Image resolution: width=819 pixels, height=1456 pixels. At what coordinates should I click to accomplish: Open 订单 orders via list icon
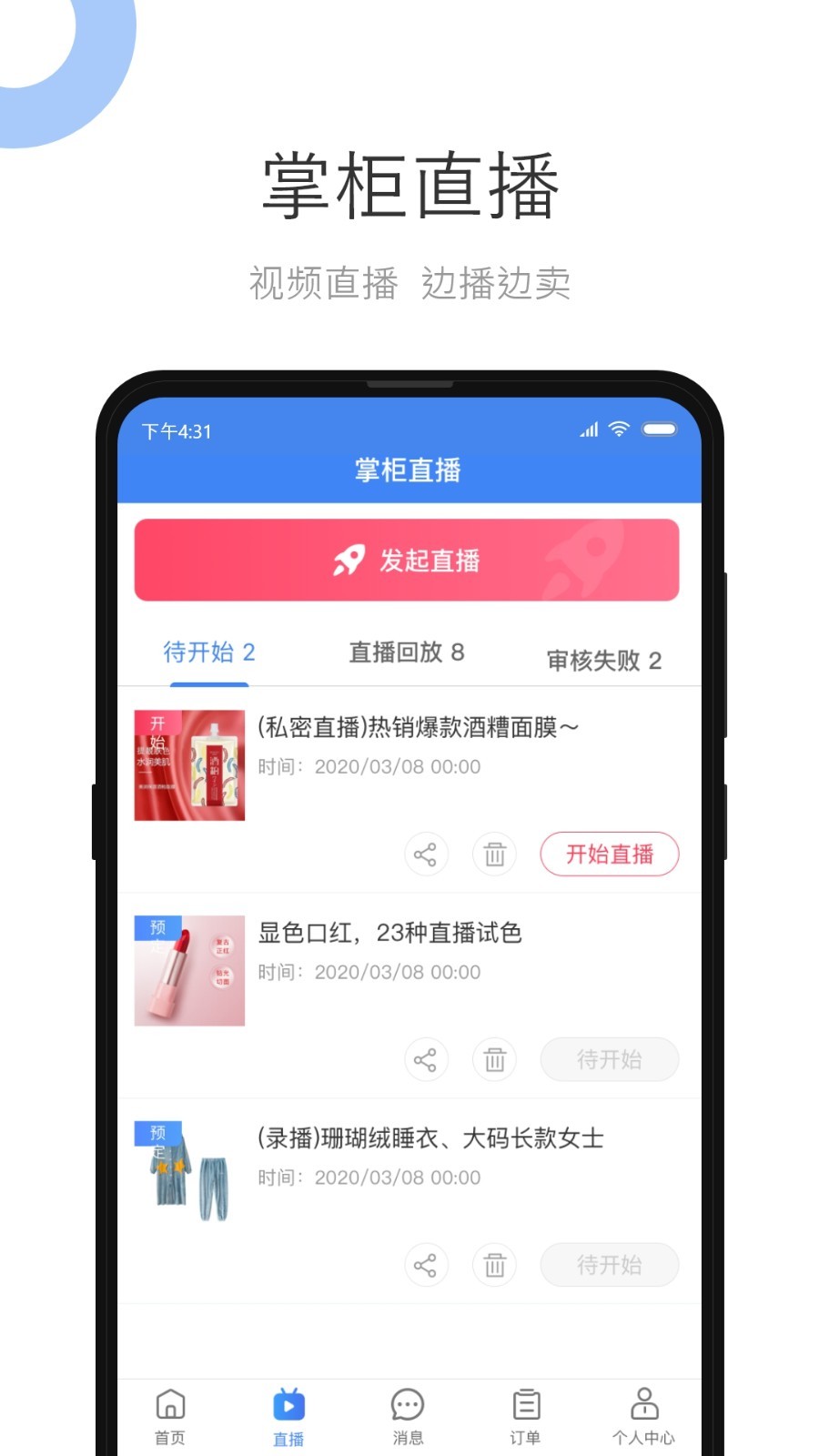526,1410
